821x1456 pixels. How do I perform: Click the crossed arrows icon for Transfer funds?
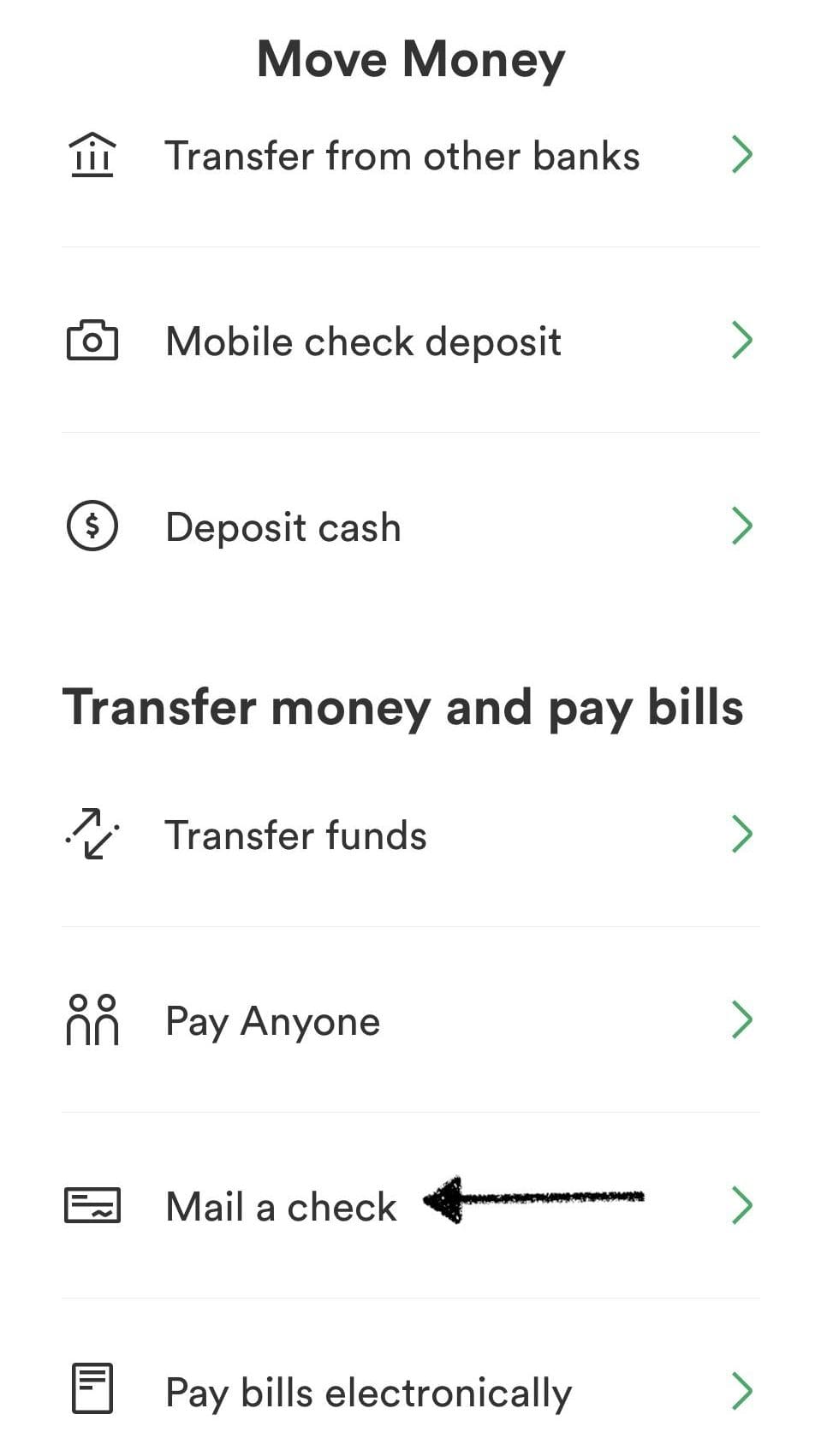(92, 835)
